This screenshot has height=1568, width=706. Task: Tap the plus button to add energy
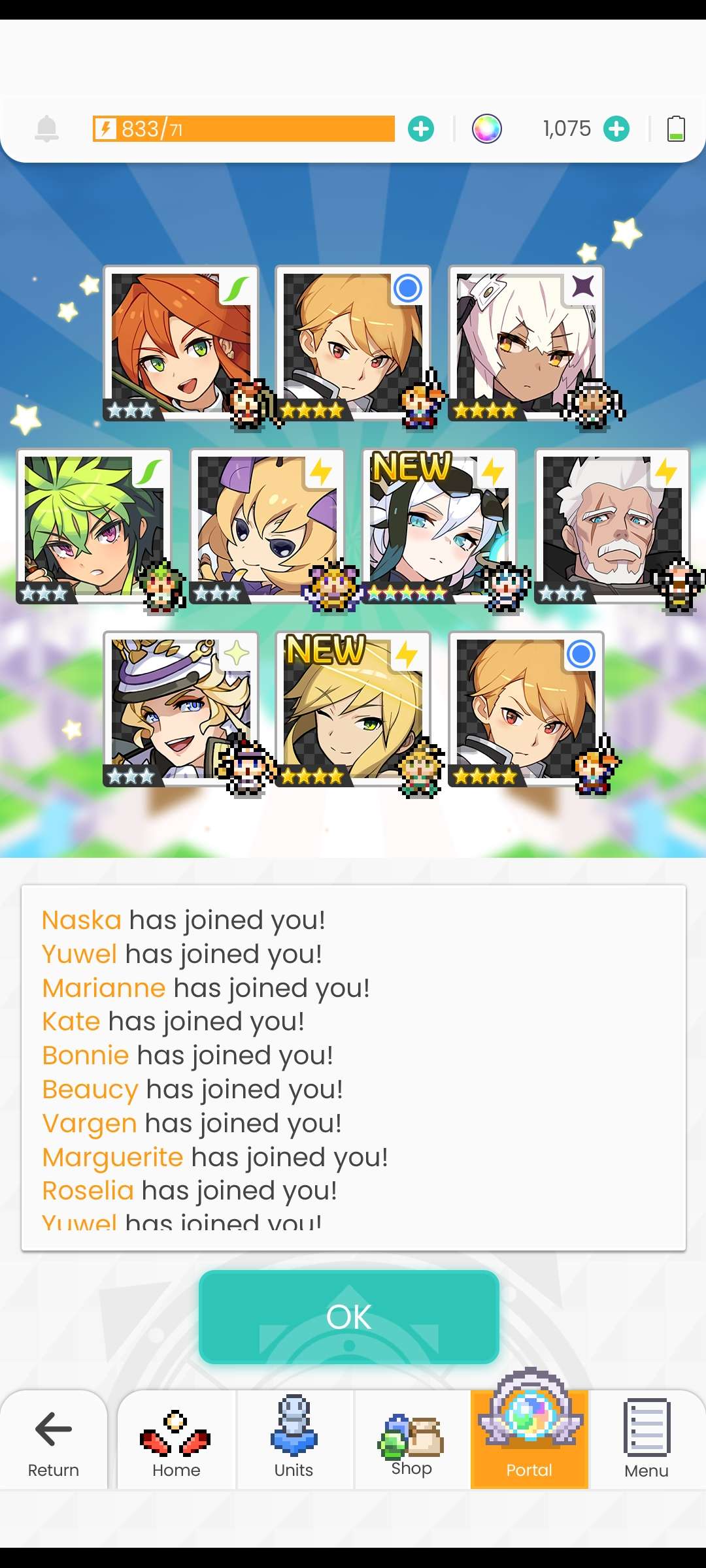[x=421, y=128]
